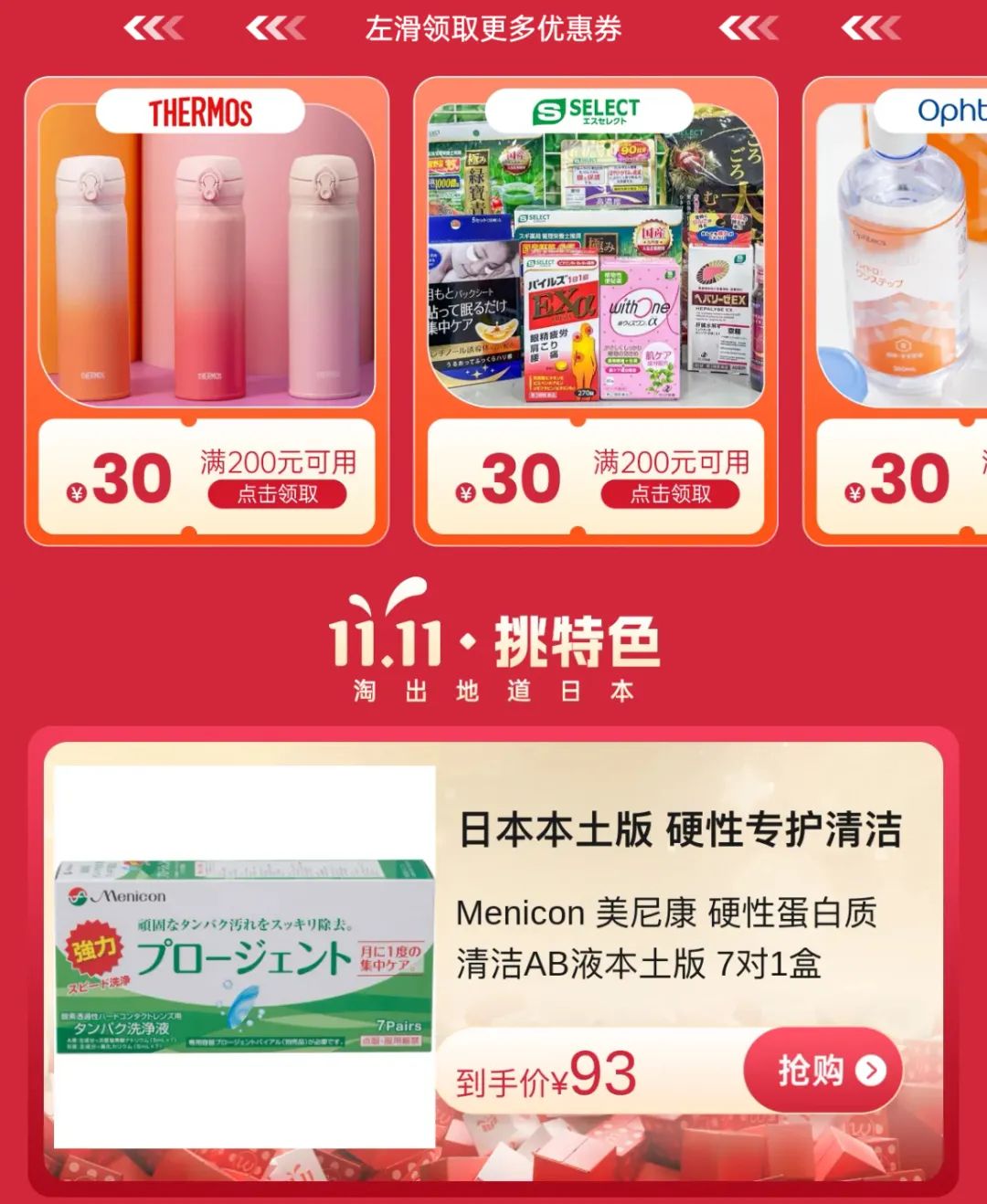Claim the THERMOS ¥30 coupon
This screenshot has height=1204, width=987.
(x=277, y=494)
